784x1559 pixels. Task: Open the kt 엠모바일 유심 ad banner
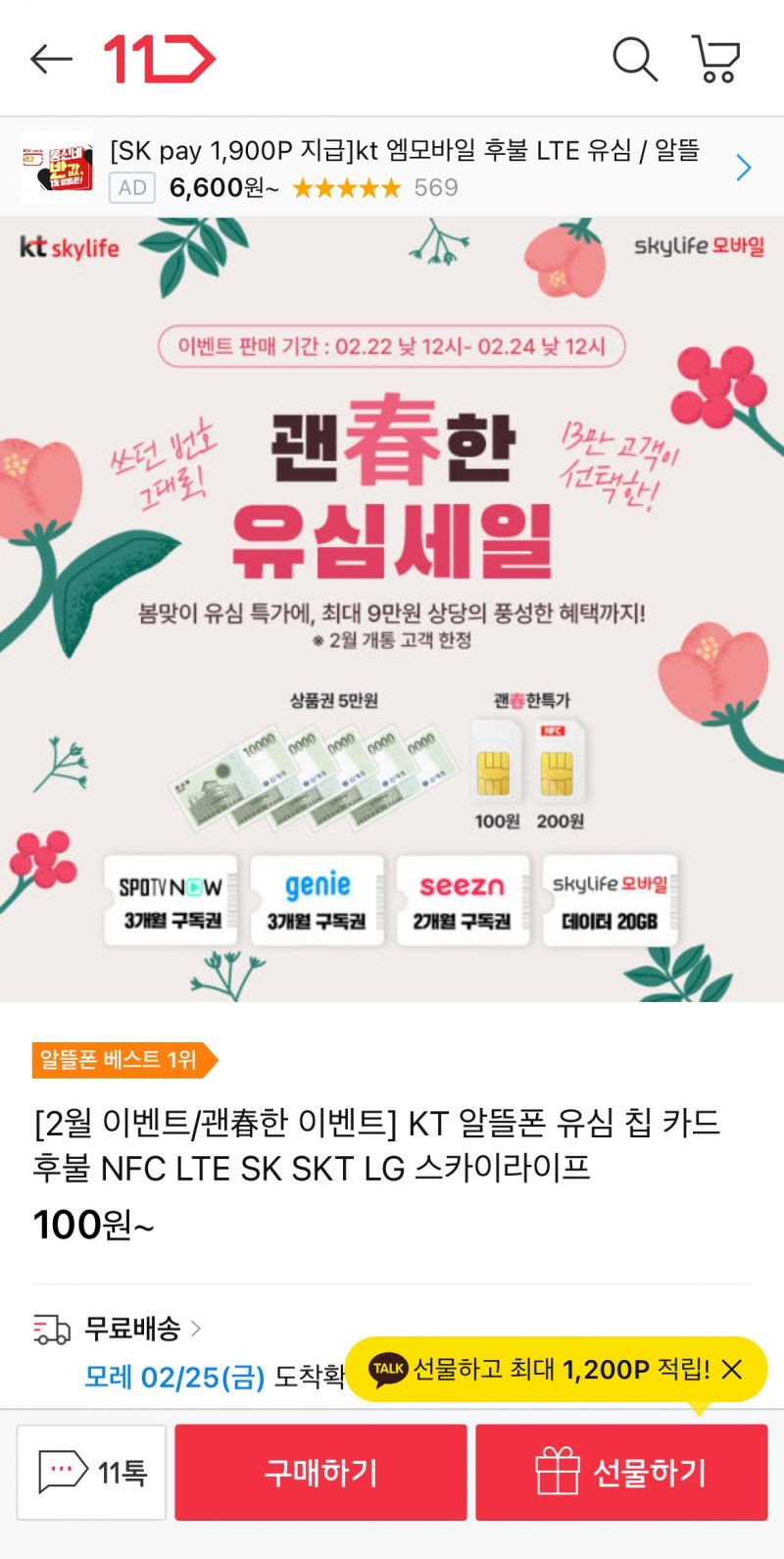pos(392,168)
